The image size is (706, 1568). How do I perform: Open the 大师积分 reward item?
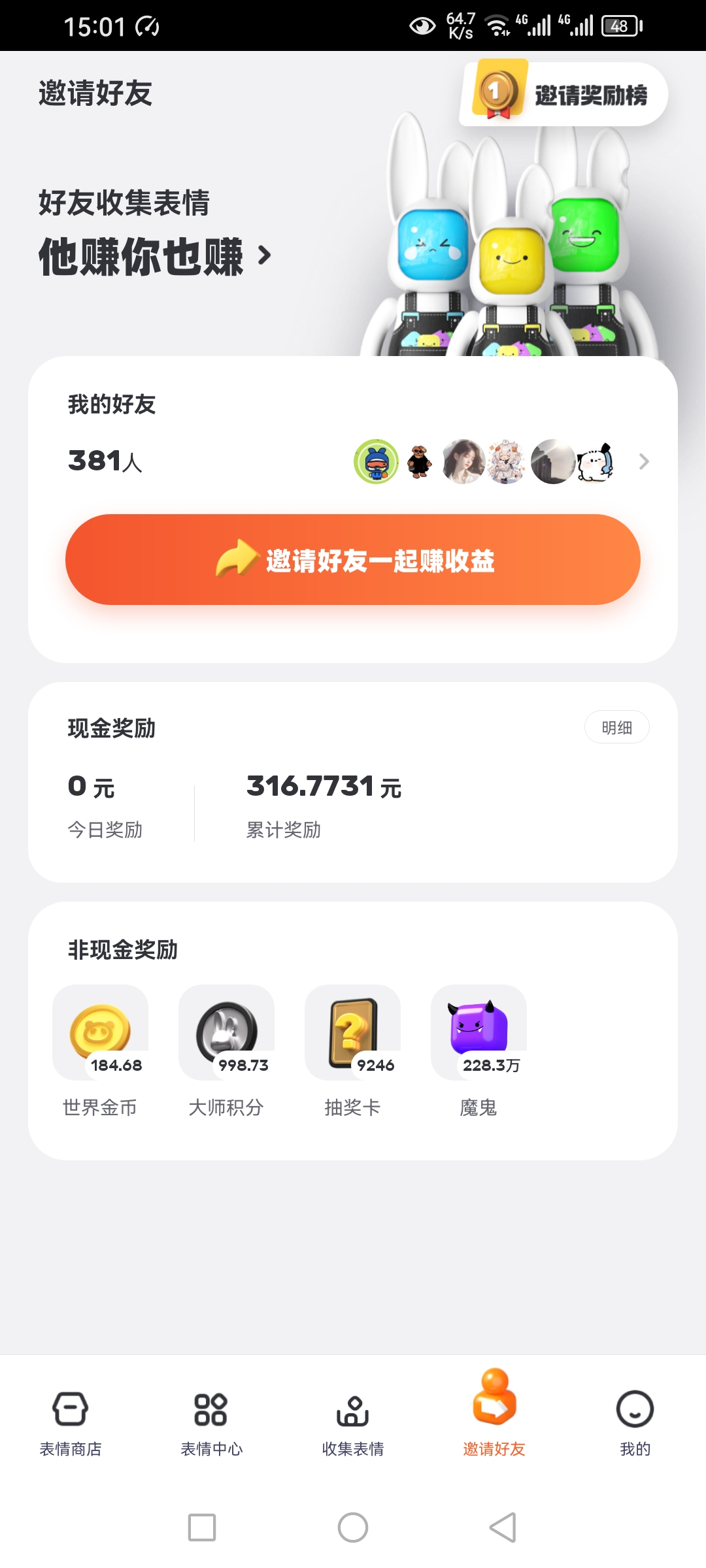(226, 1052)
